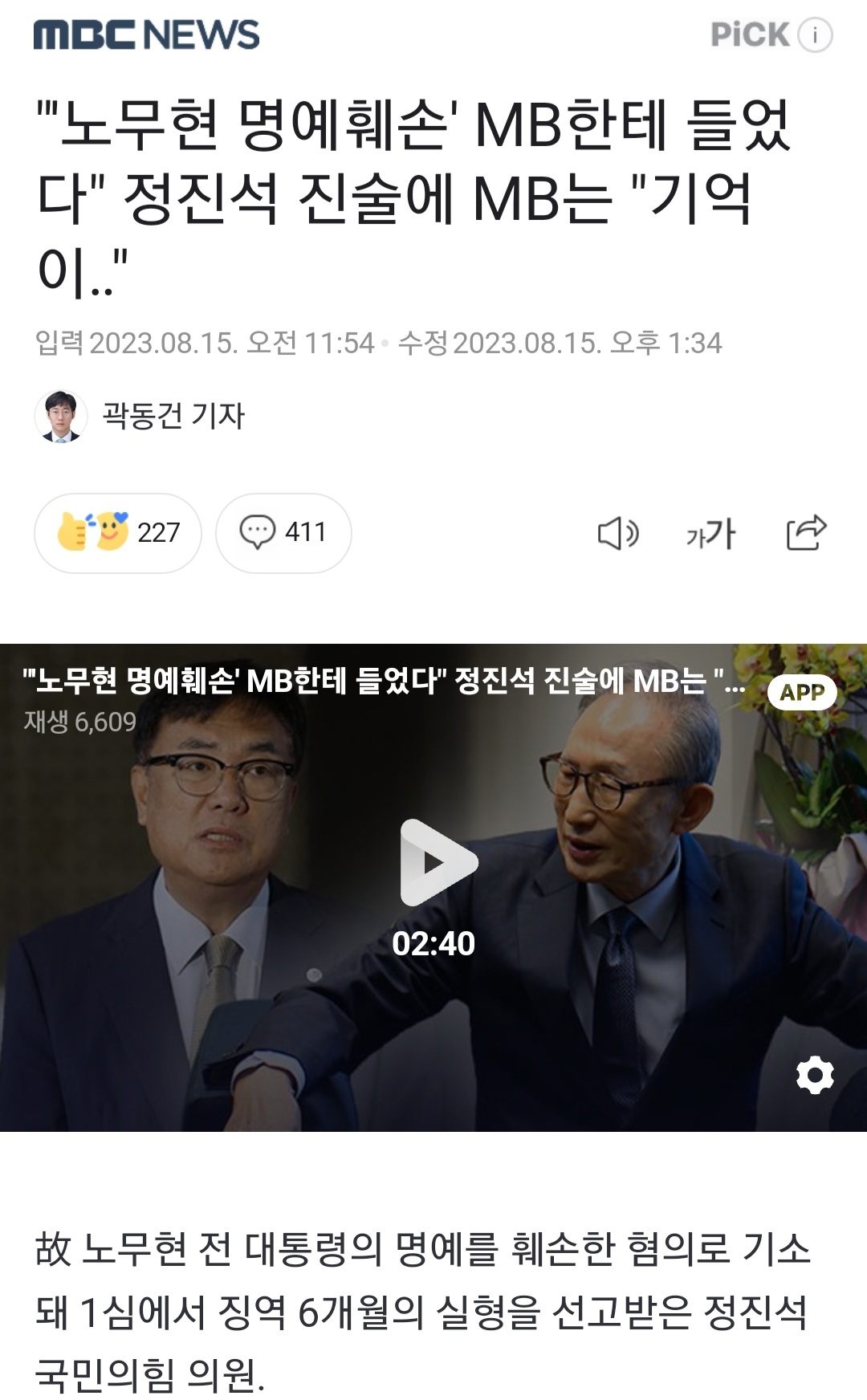This screenshot has width=867, height=1400.
Task: Go to MBC NEWS home
Action: [x=146, y=35]
